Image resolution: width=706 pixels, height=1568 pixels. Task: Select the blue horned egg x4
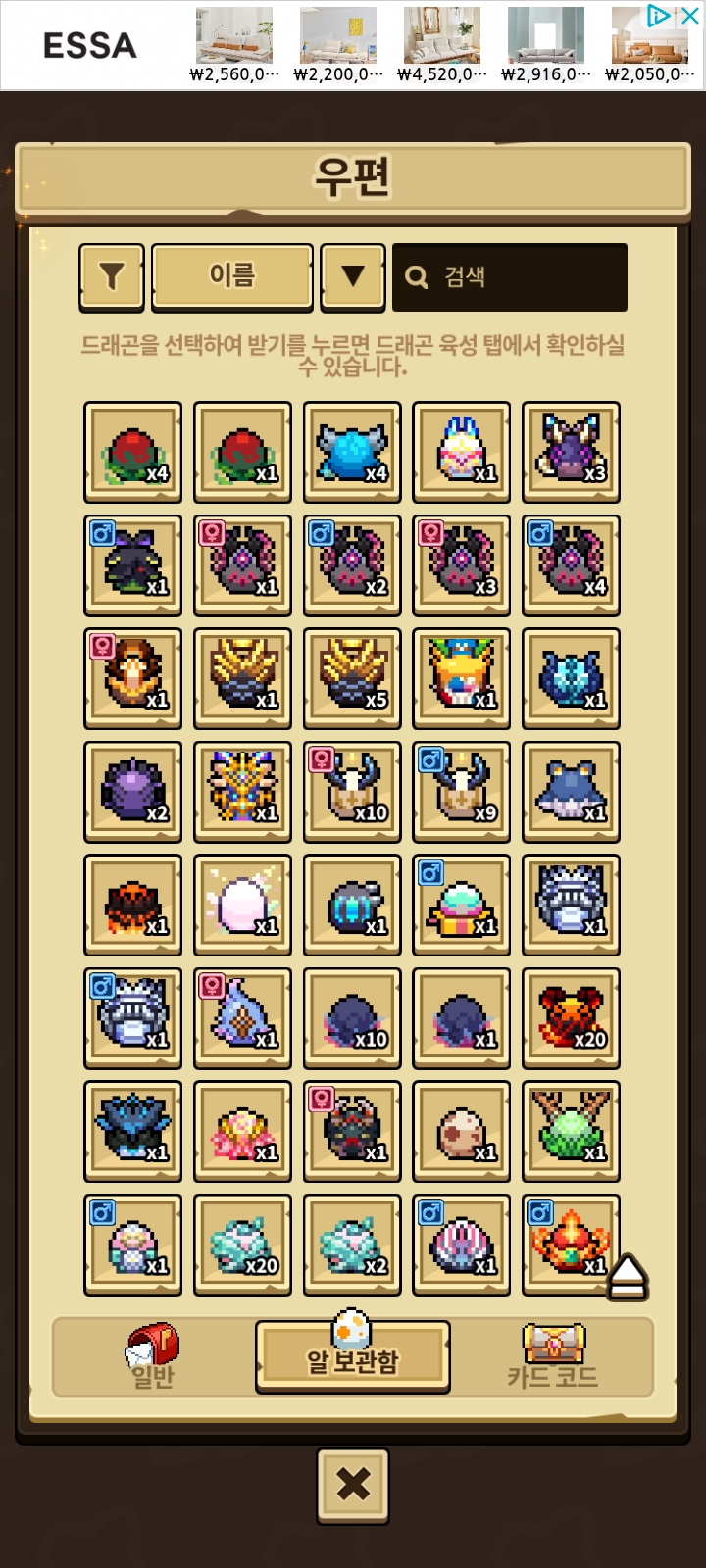(x=352, y=451)
